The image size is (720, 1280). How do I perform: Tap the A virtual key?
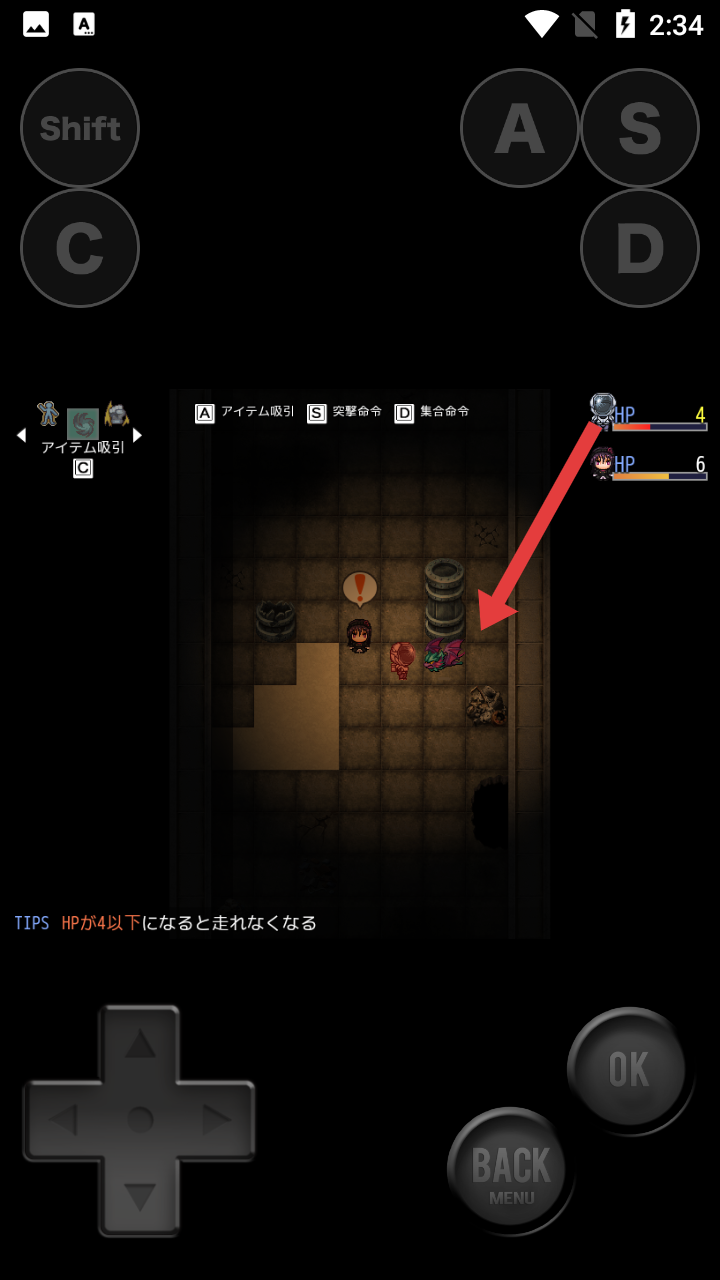(519, 128)
